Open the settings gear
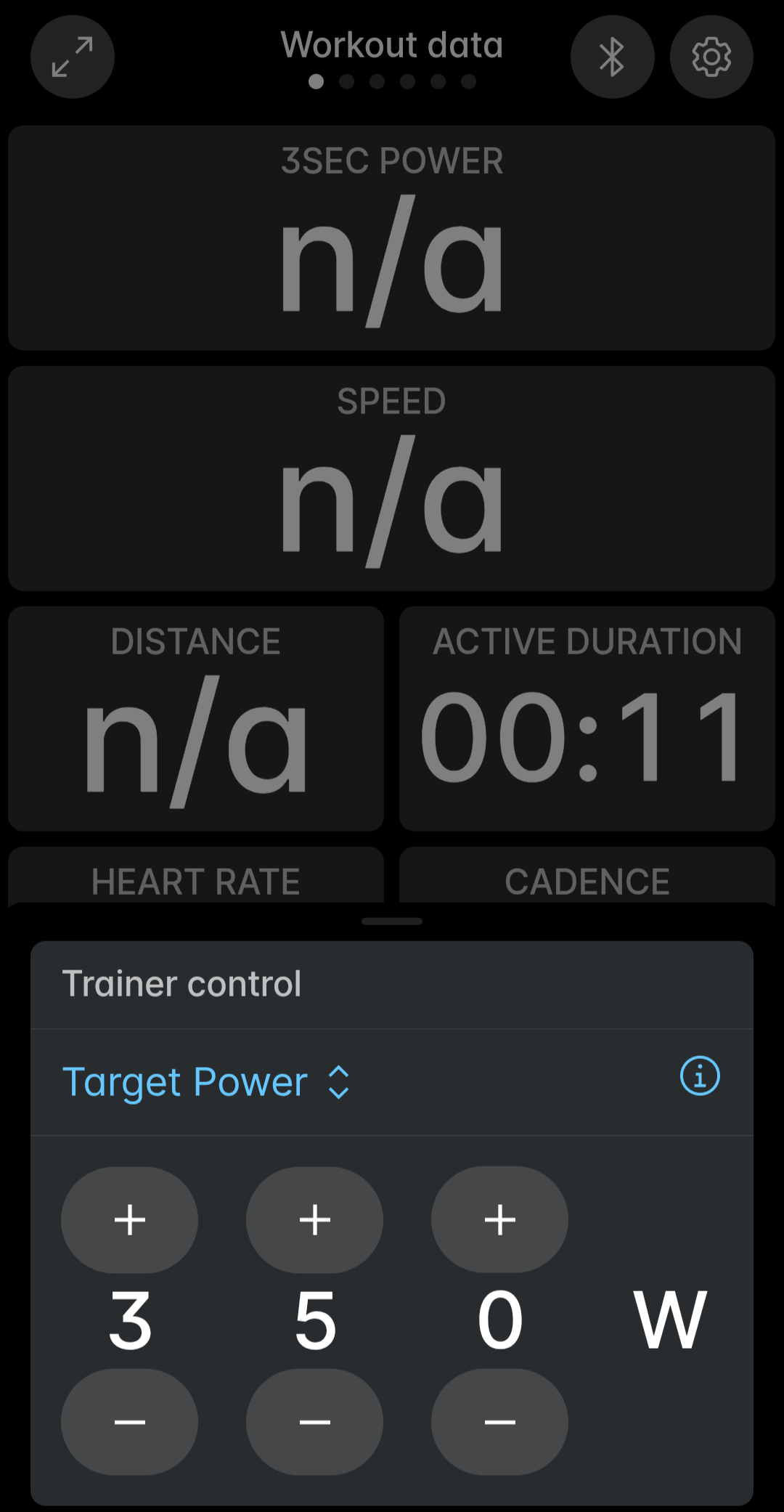784x1512 pixels. [x=711, y=57]
